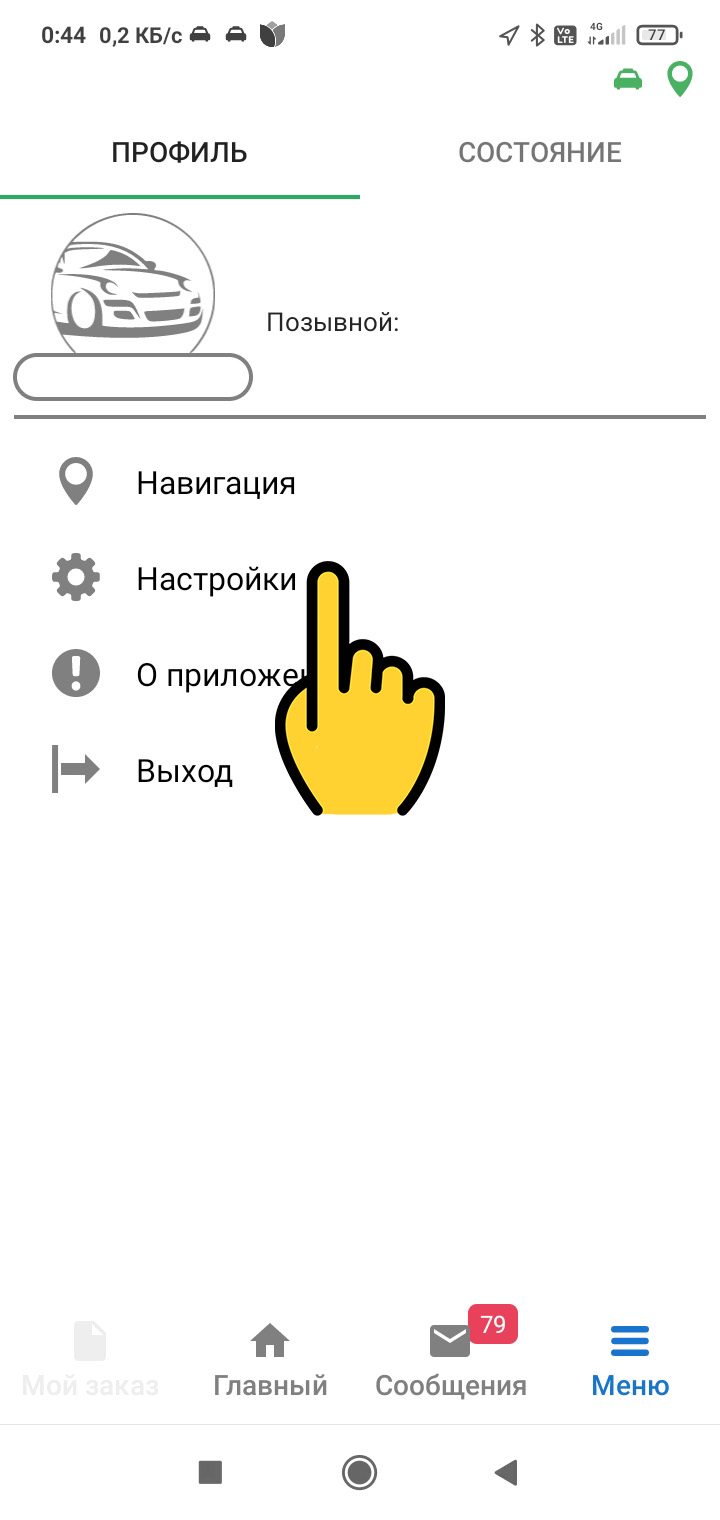This screenshot has width=720, height=1520.
Task: Go back using system back button
Action: pos(506,1472)
